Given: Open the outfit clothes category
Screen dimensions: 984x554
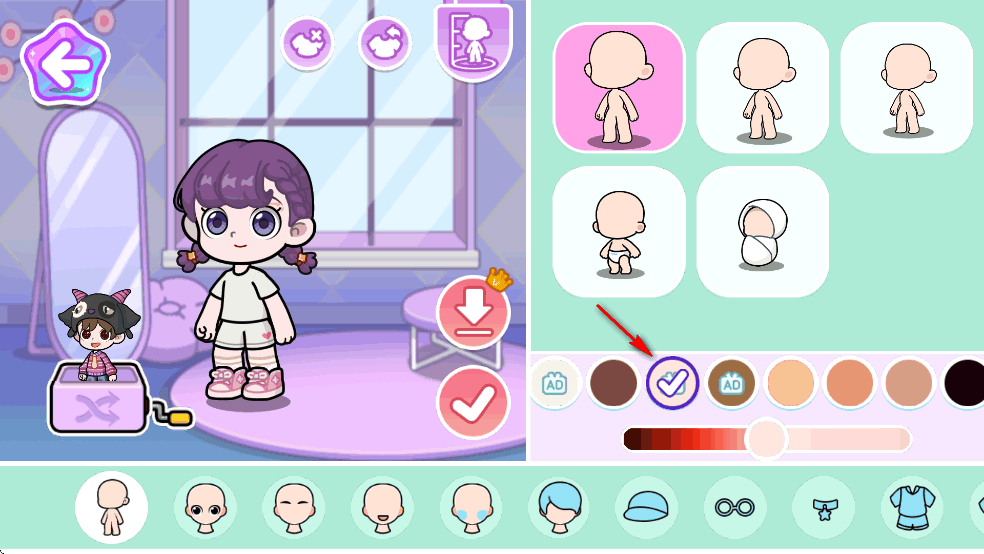Looking at the screenshot, I should [912, 507].
